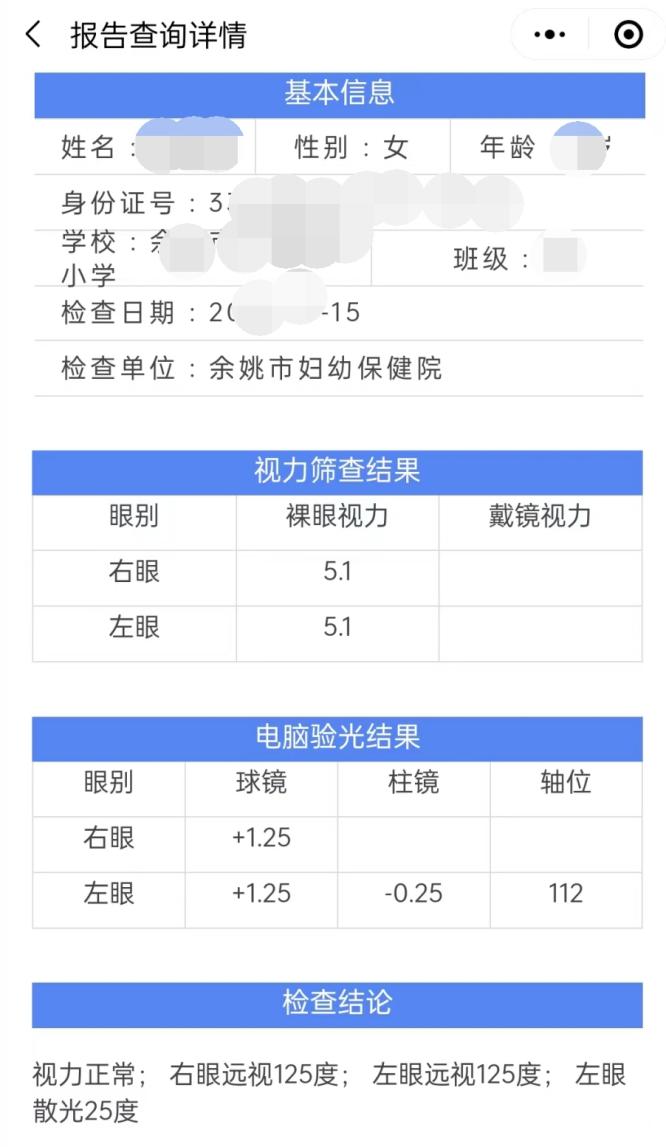Screen dimensions: 666x1147
Task: Go back from the report details page
Action: pyautogui.click(x=33, y=34)
